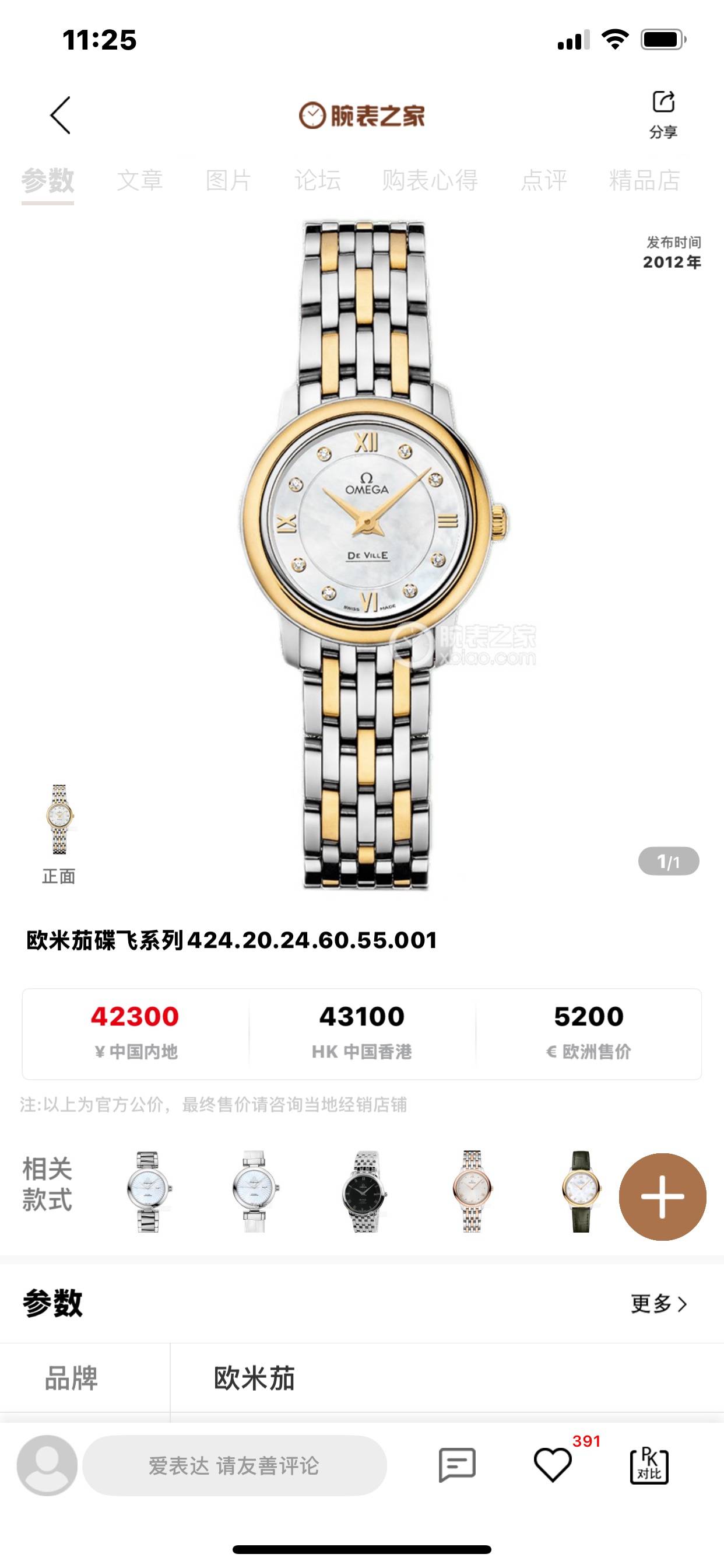Image resolution: width=724 pixels, height=1568 pixels.
Task: Tap the 爱表达 请友善评论 comment field
Action: (x=234, y=1465)
